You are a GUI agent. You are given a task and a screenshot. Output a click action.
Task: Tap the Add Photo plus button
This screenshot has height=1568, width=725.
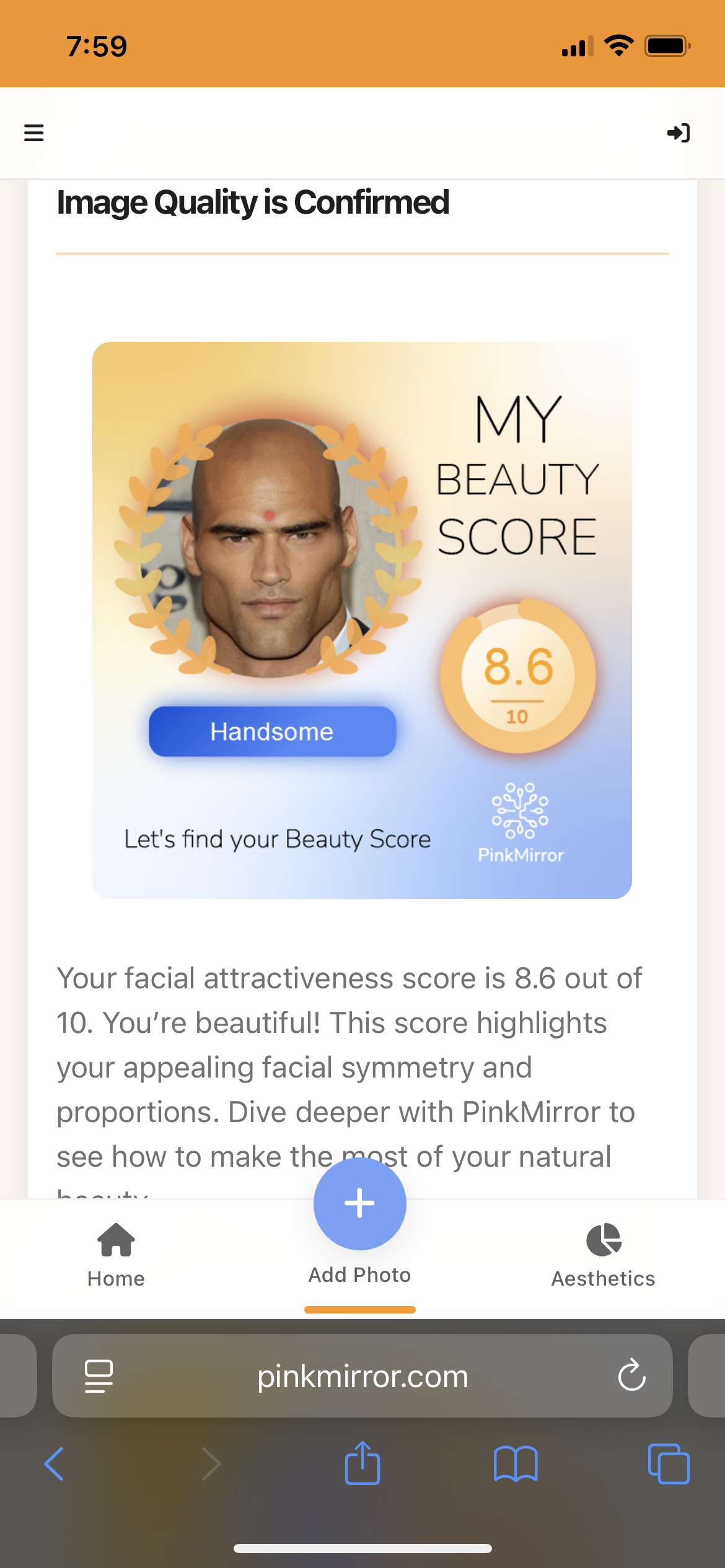[x=359, y=1203]
